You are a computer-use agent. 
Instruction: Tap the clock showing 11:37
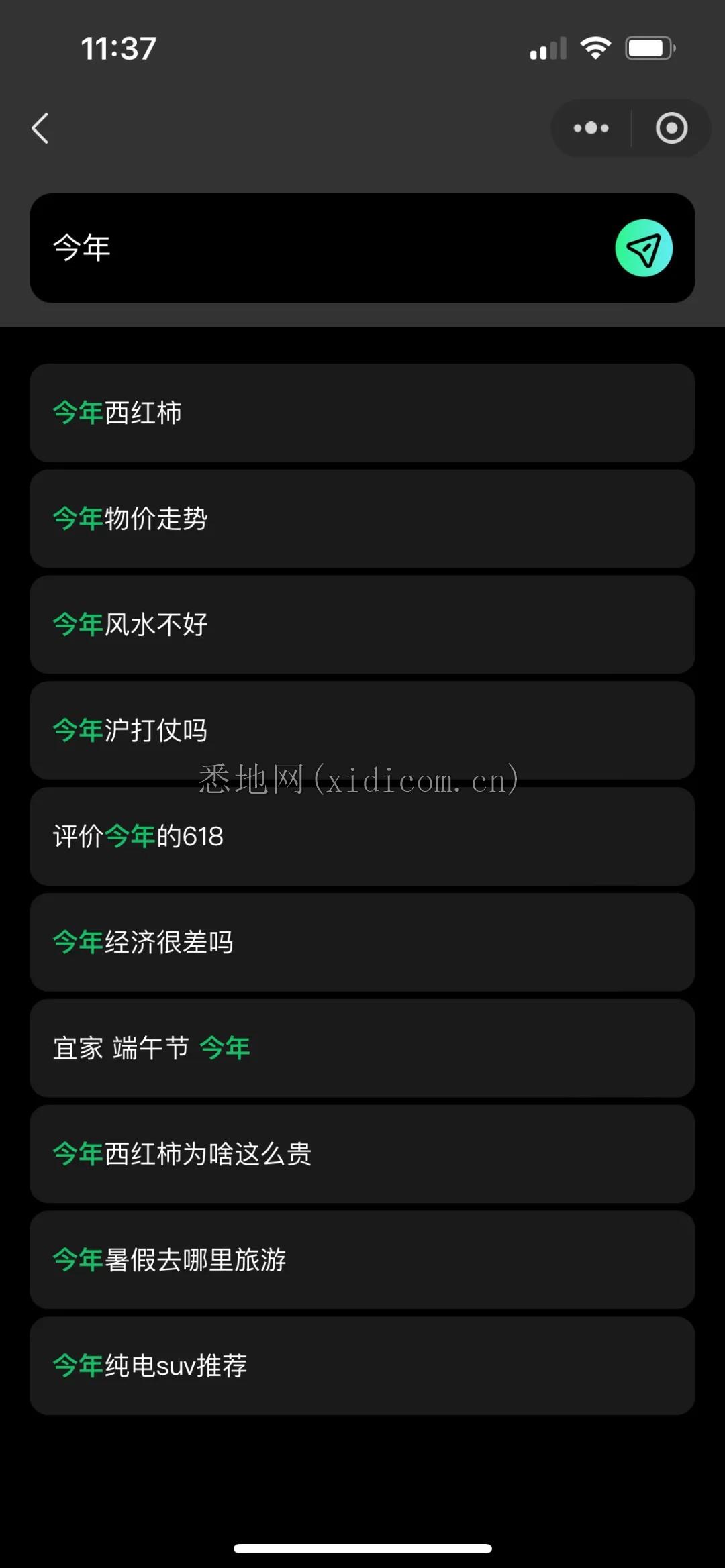point(119,48)
